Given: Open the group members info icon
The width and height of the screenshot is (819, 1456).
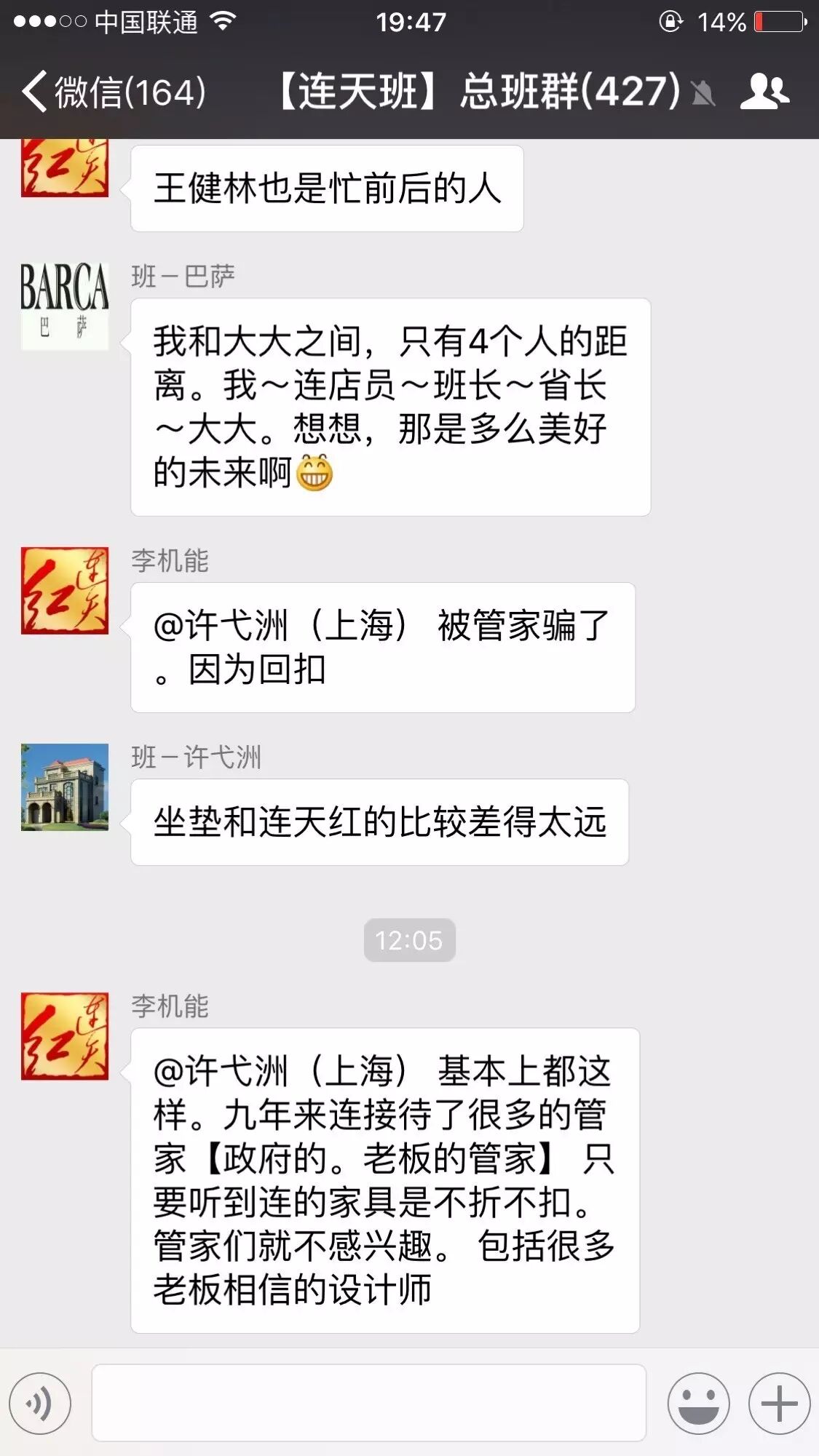Looking at the screenshot, I should tap(764, 92).
